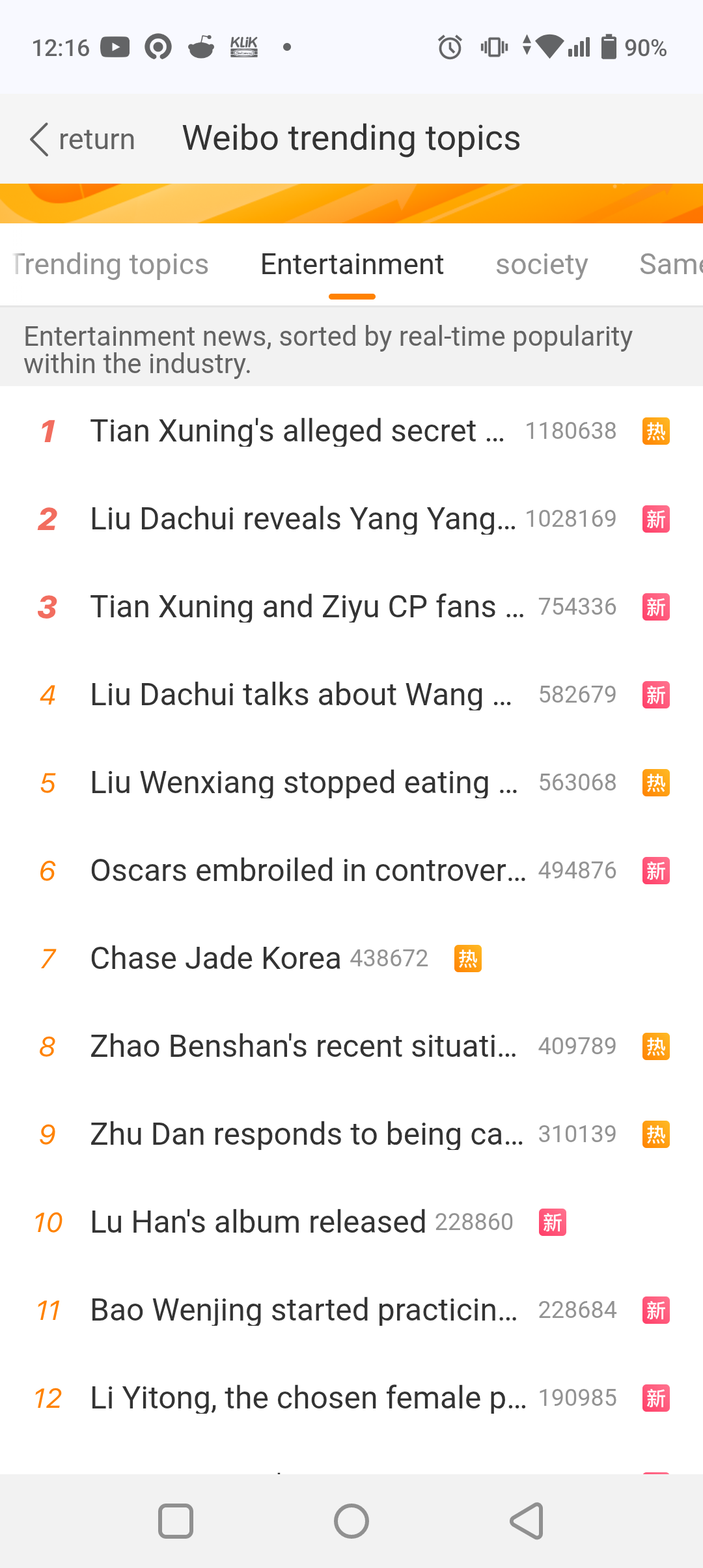Select the Entertainment tab

pyautogui.click(x=351, y=264)
